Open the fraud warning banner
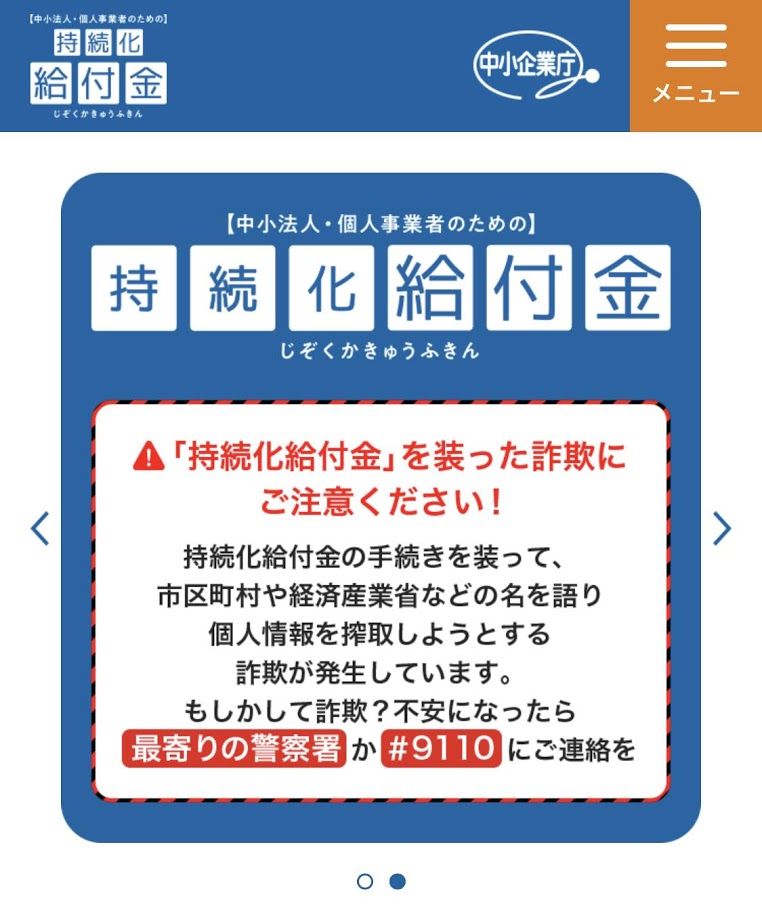This screenshot has height=912, width=762. (380, 600)
